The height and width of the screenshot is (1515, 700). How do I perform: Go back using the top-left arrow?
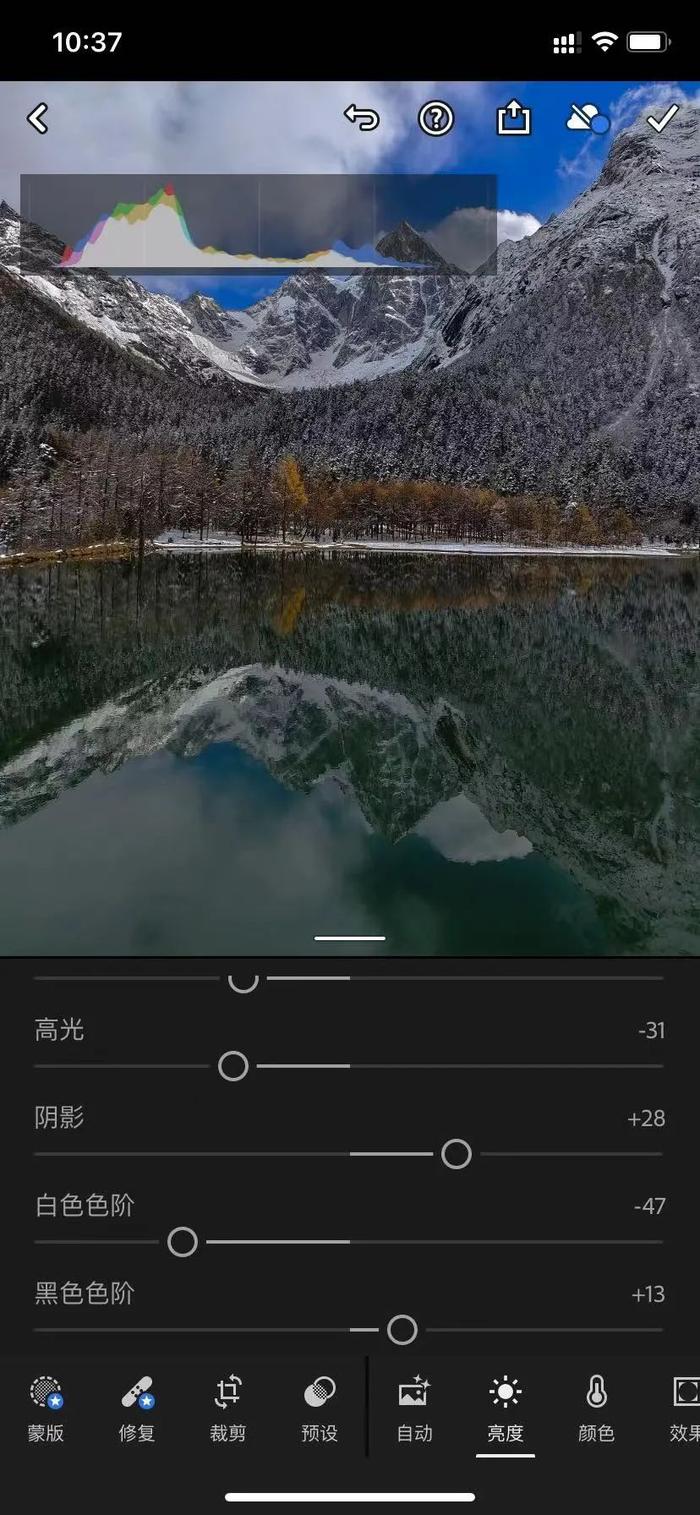(x=37, y=119)
